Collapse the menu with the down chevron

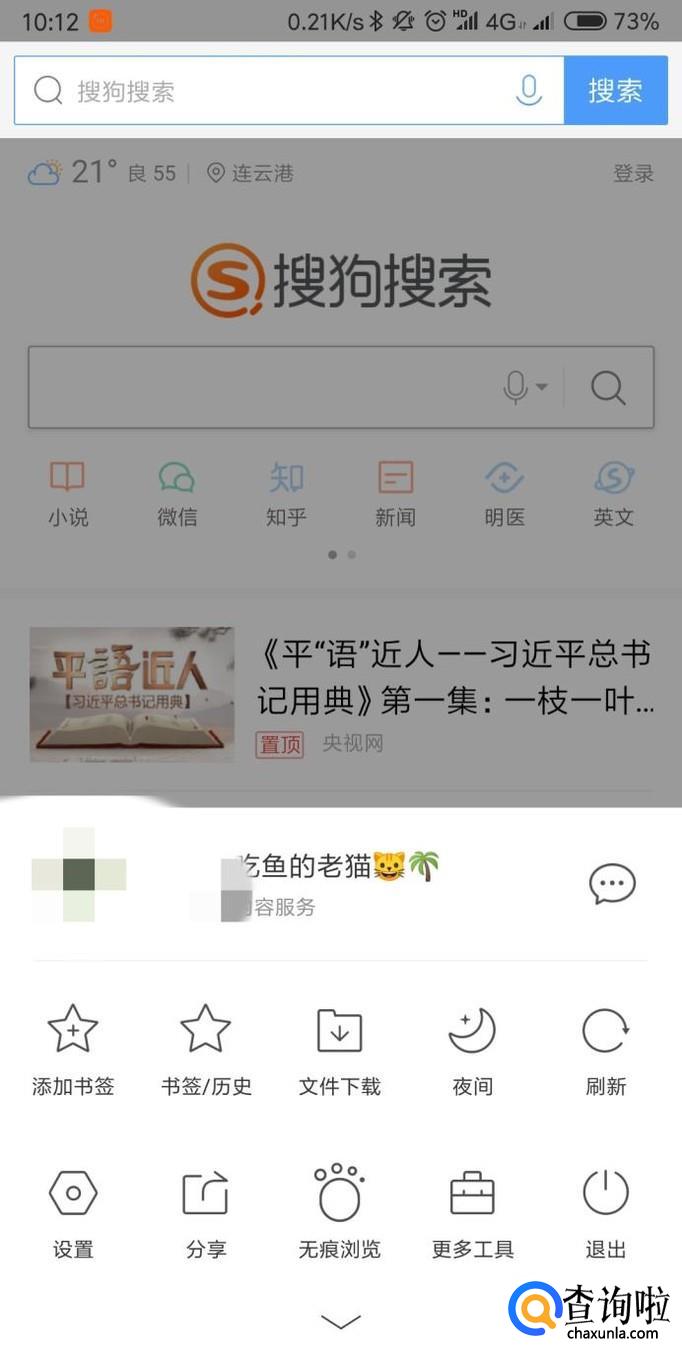click(341, 1322)
